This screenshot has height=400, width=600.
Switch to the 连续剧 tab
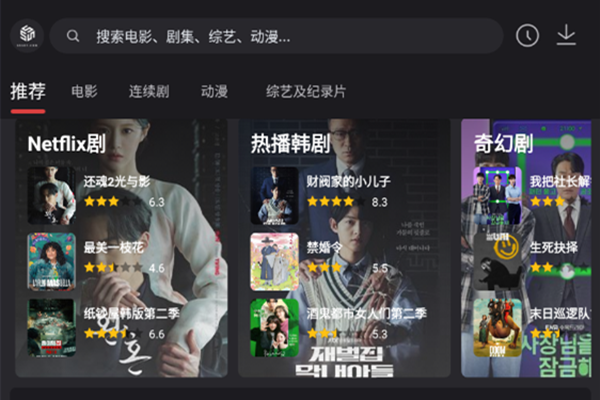[148, 92]
